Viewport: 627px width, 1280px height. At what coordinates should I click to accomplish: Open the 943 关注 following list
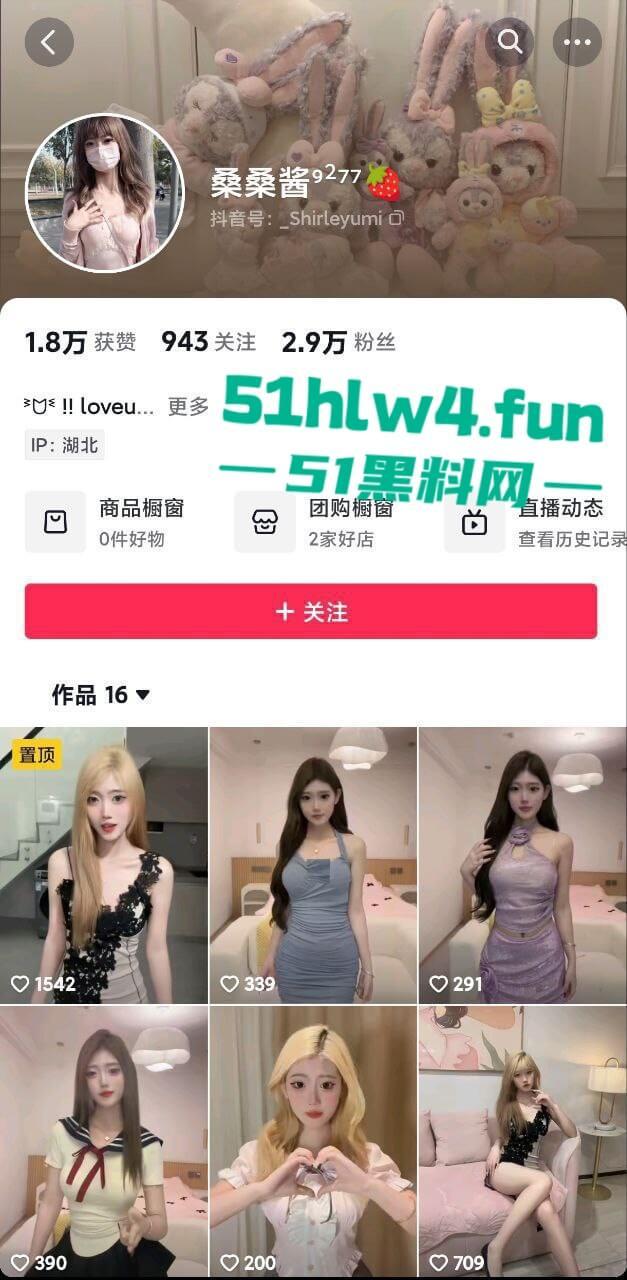(208, 343)
